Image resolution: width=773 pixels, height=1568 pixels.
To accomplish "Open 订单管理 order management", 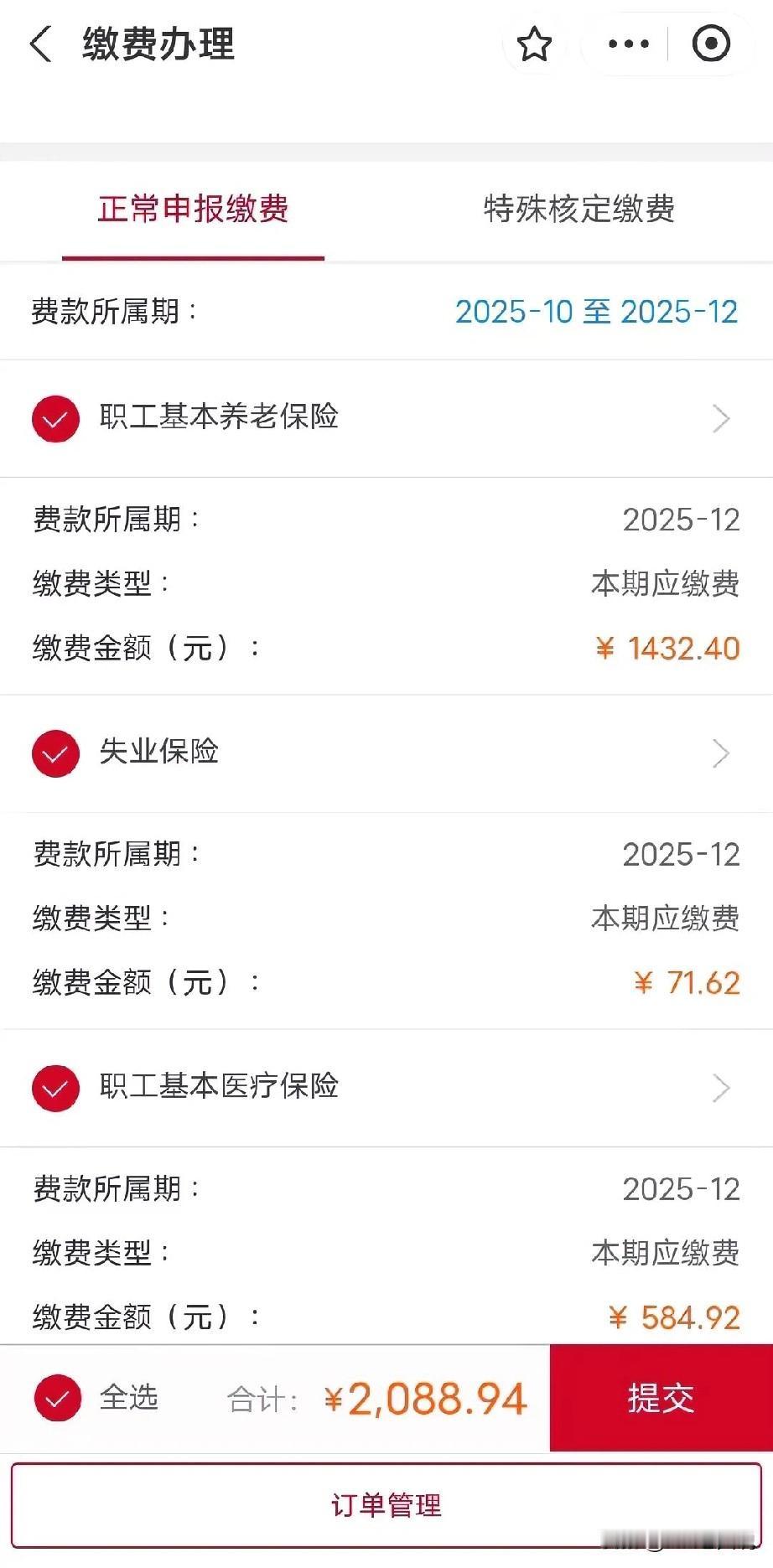I will point(386,1504).
